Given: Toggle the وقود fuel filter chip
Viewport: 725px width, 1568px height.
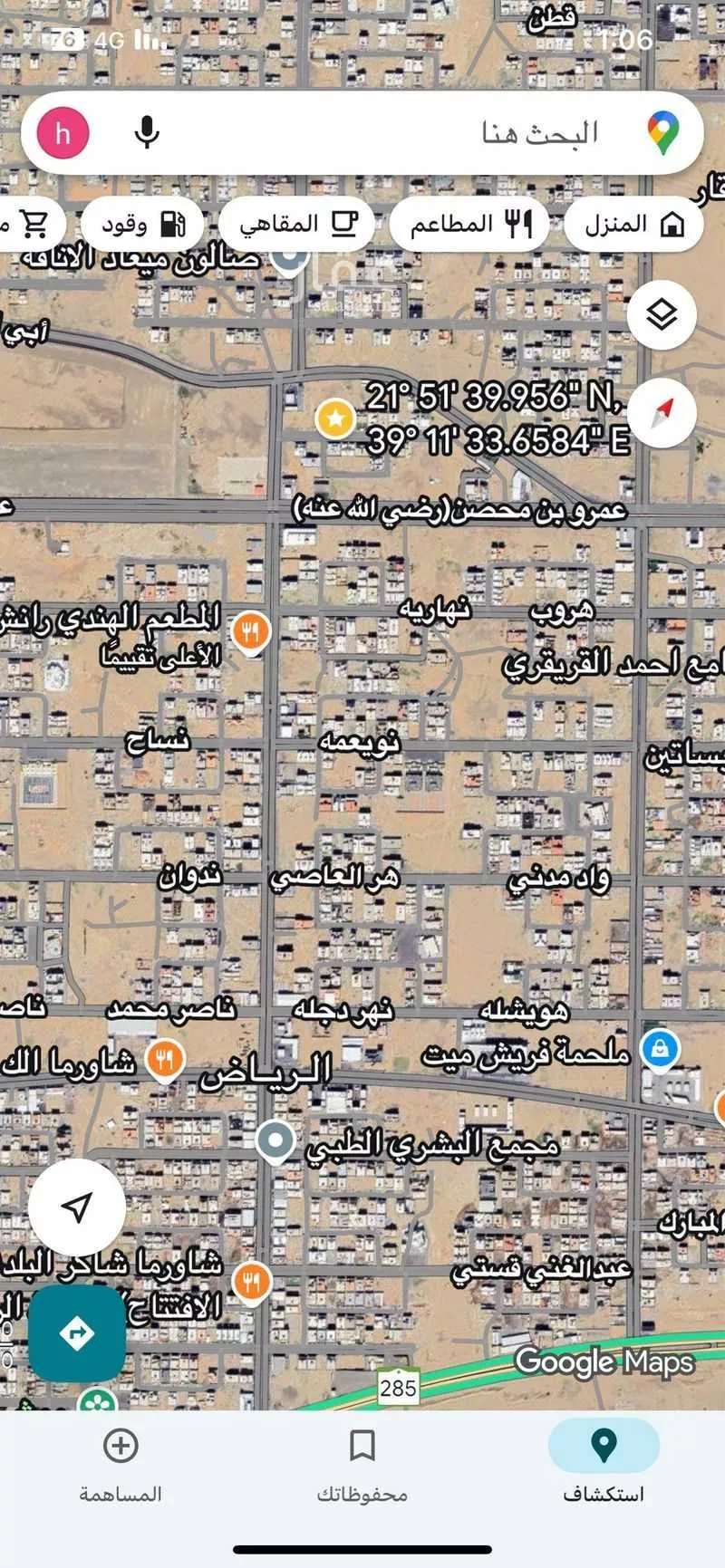Looking at the screenshot, I should (141, 222).
